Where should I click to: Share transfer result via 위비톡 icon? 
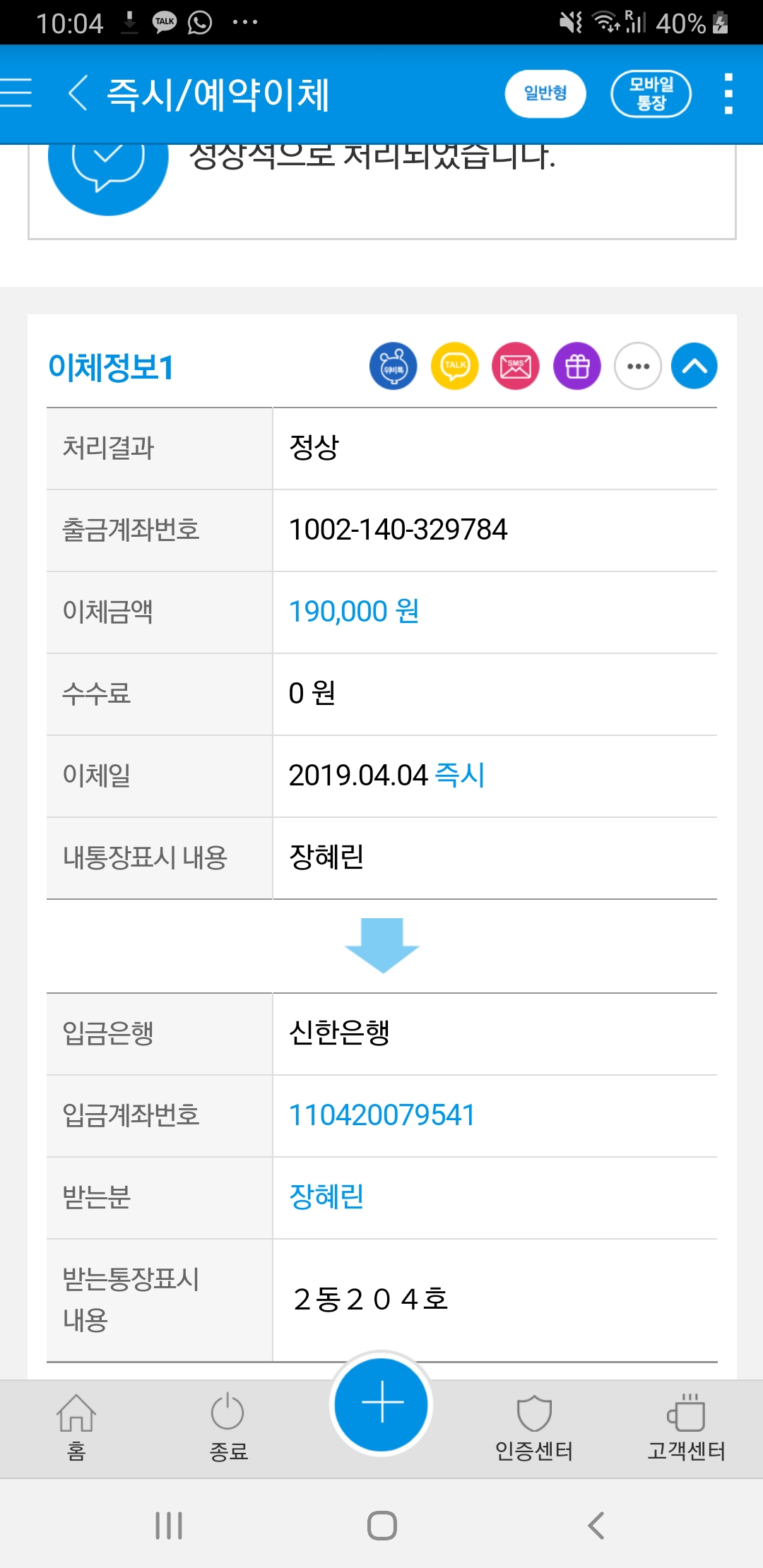(x=393, y=366)
